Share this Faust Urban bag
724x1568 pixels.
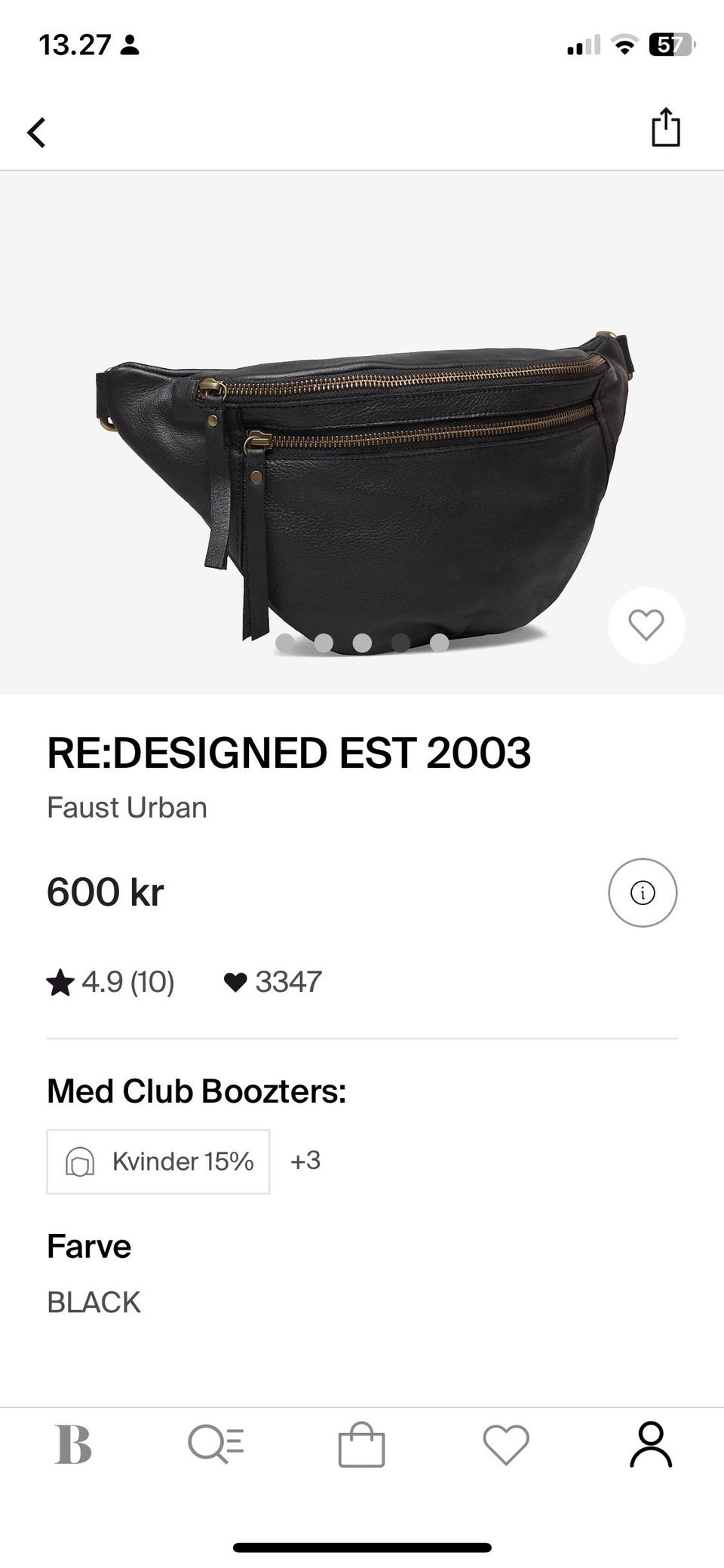click(665, 127)
